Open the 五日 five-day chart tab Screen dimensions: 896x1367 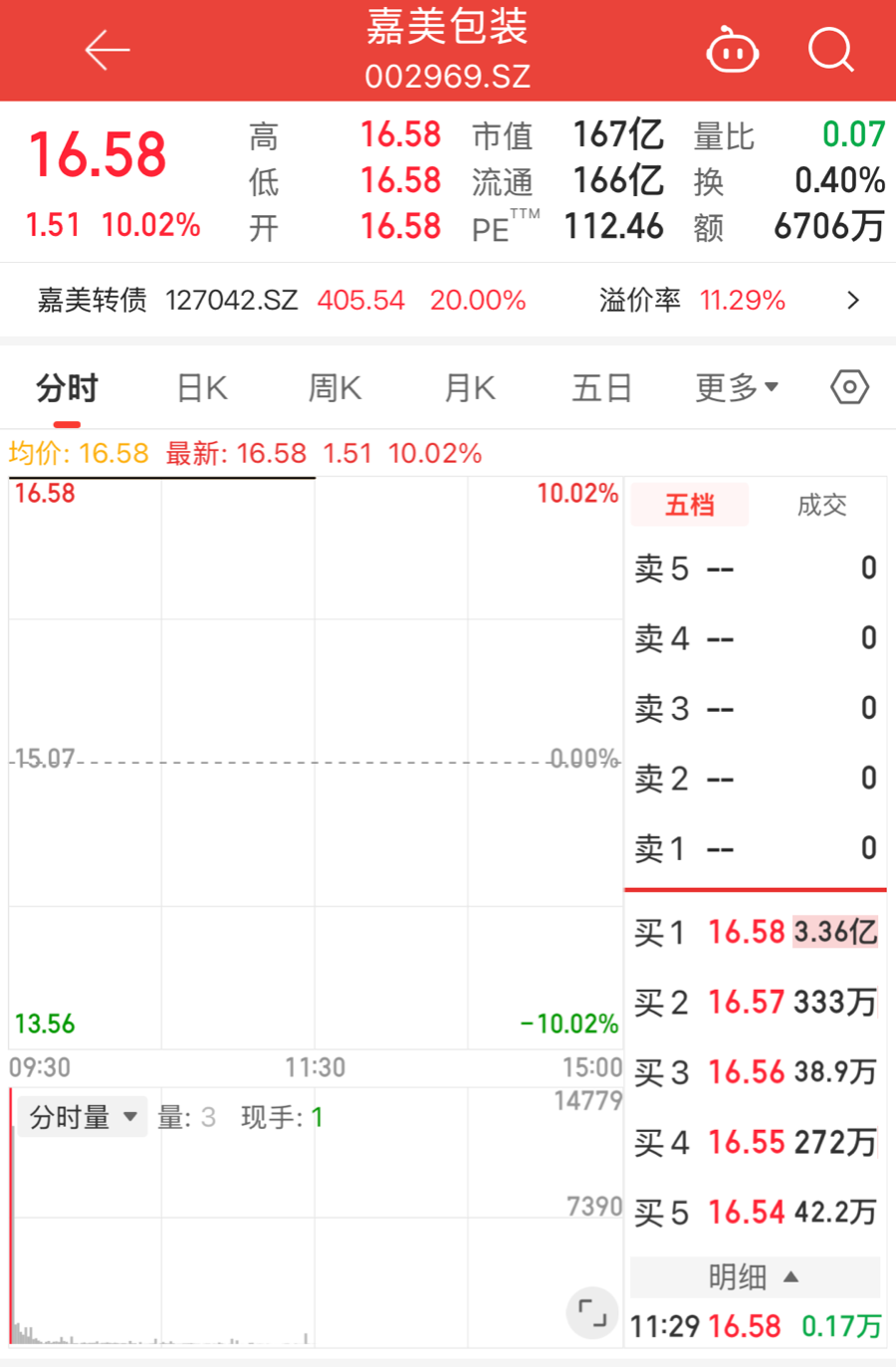[x=601, y=387]
